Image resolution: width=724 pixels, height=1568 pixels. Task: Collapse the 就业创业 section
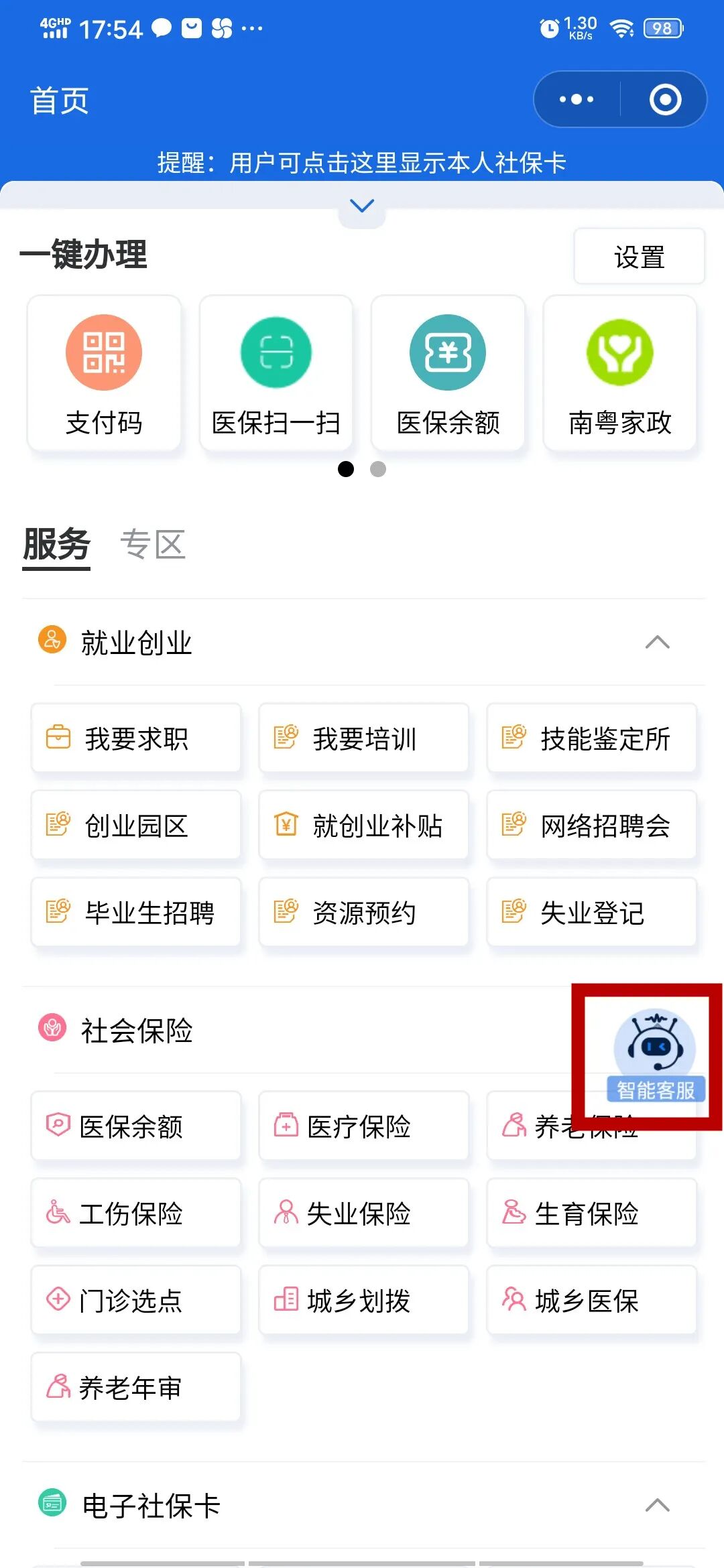(657, 643)
